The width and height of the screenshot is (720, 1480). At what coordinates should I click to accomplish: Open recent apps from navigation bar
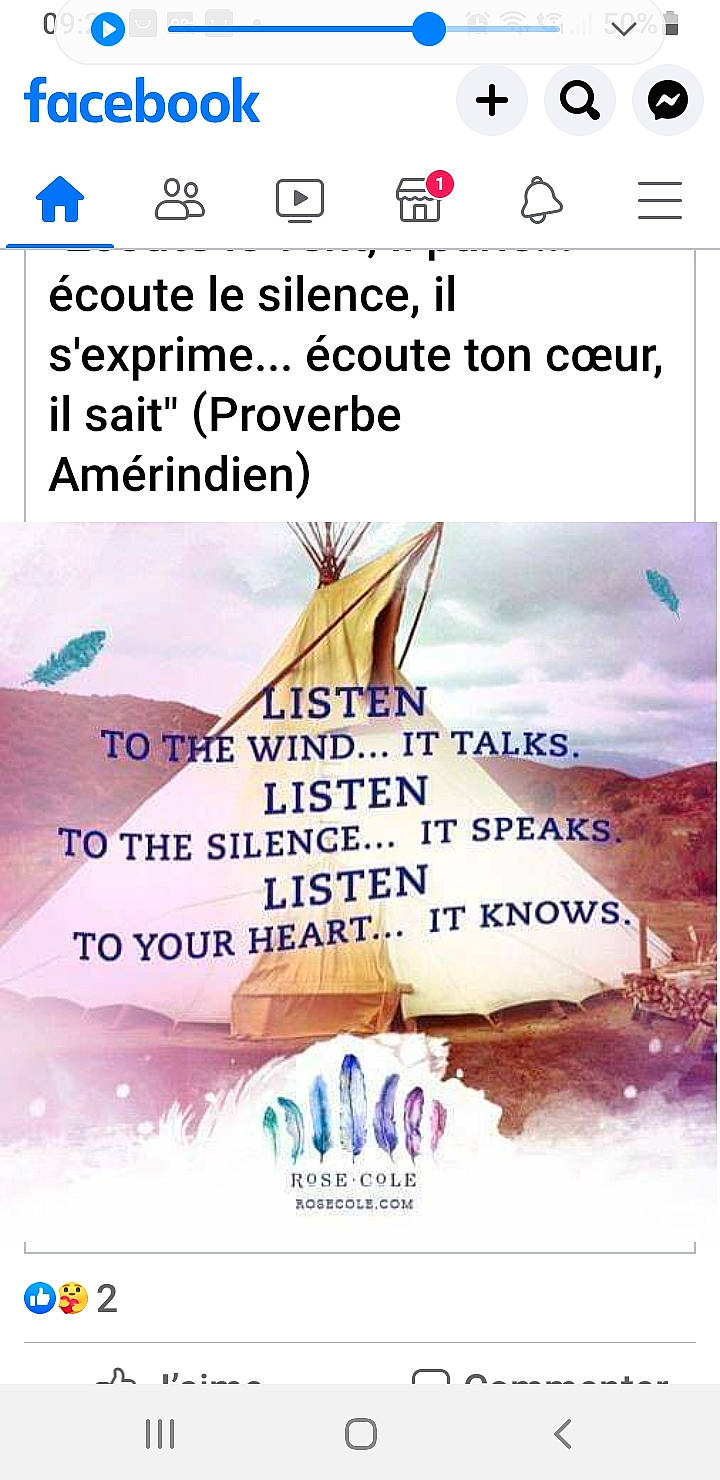click(x=160, y=1434)
